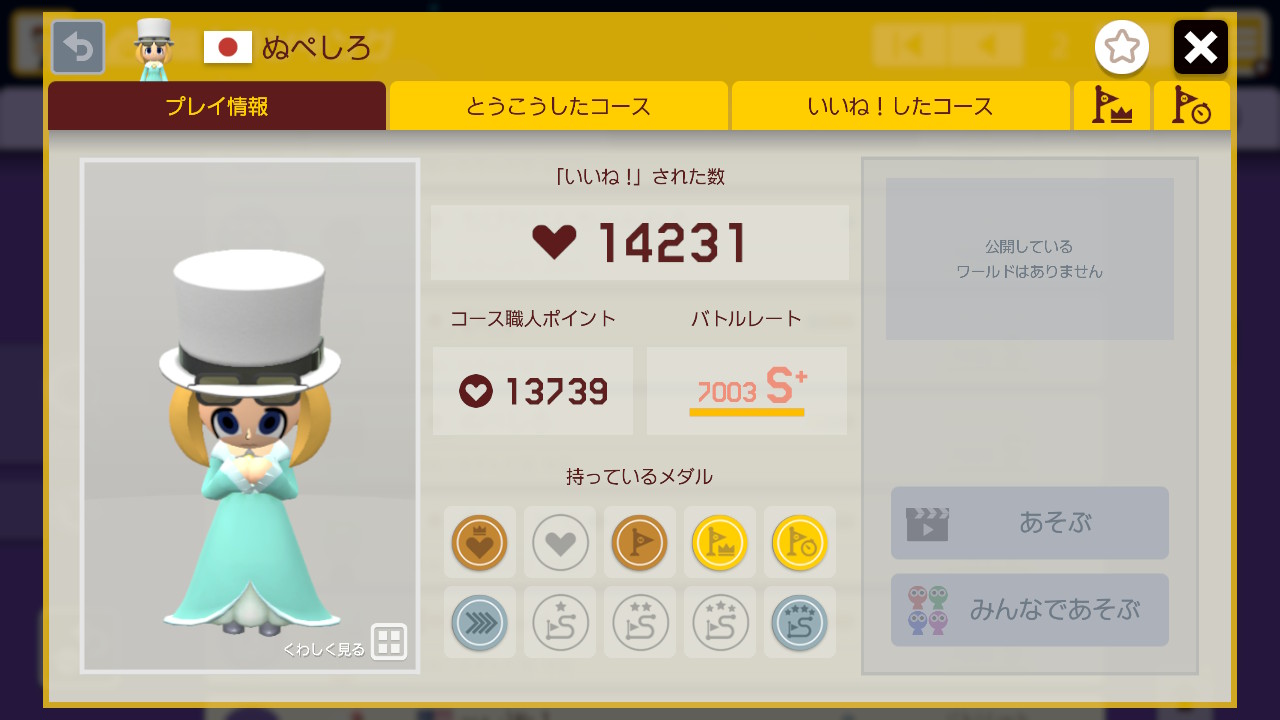Viewport: 1280px width, 720px height.
Task: Open the flag with crown records tab
Action: tap(1111, 106)
